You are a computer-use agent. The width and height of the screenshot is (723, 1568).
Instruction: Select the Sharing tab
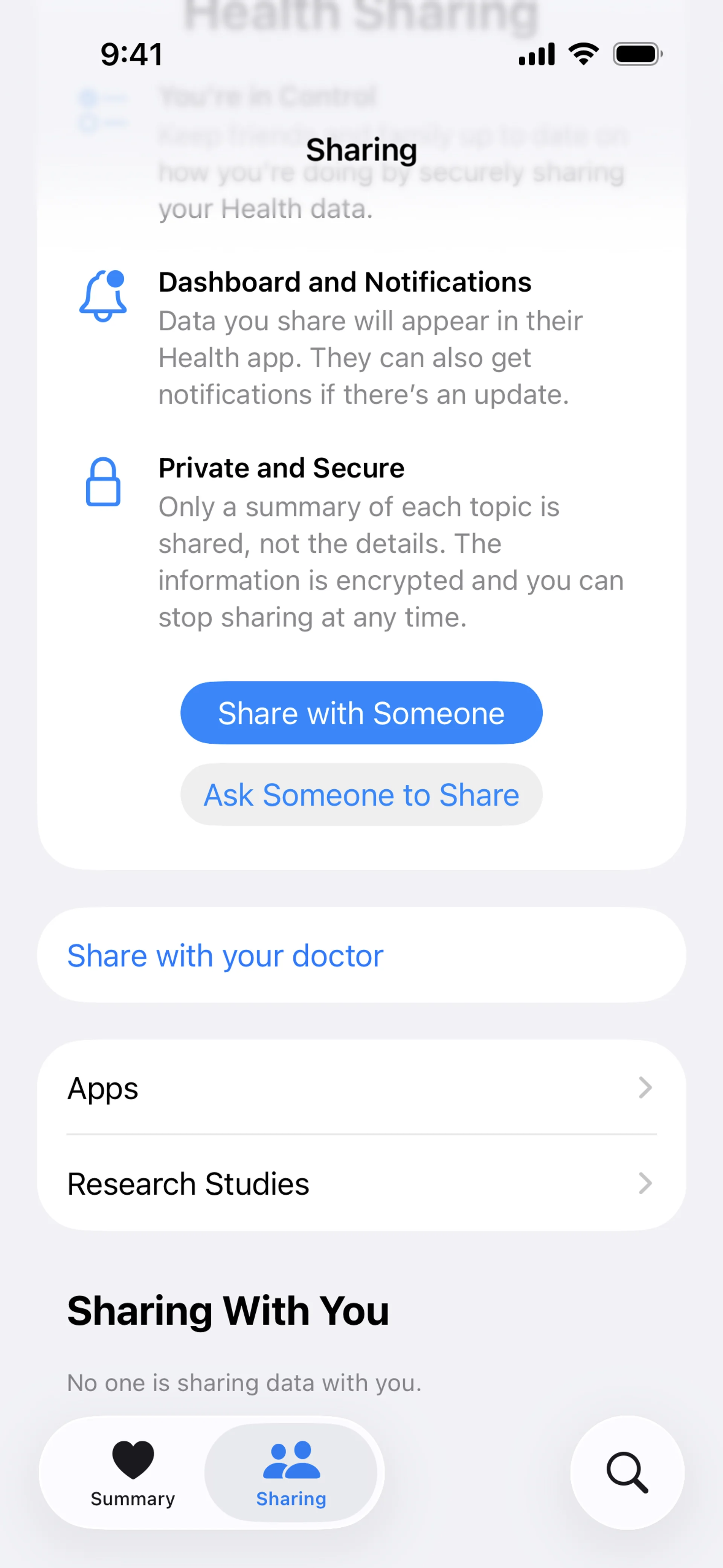[x=291, y=1473]
